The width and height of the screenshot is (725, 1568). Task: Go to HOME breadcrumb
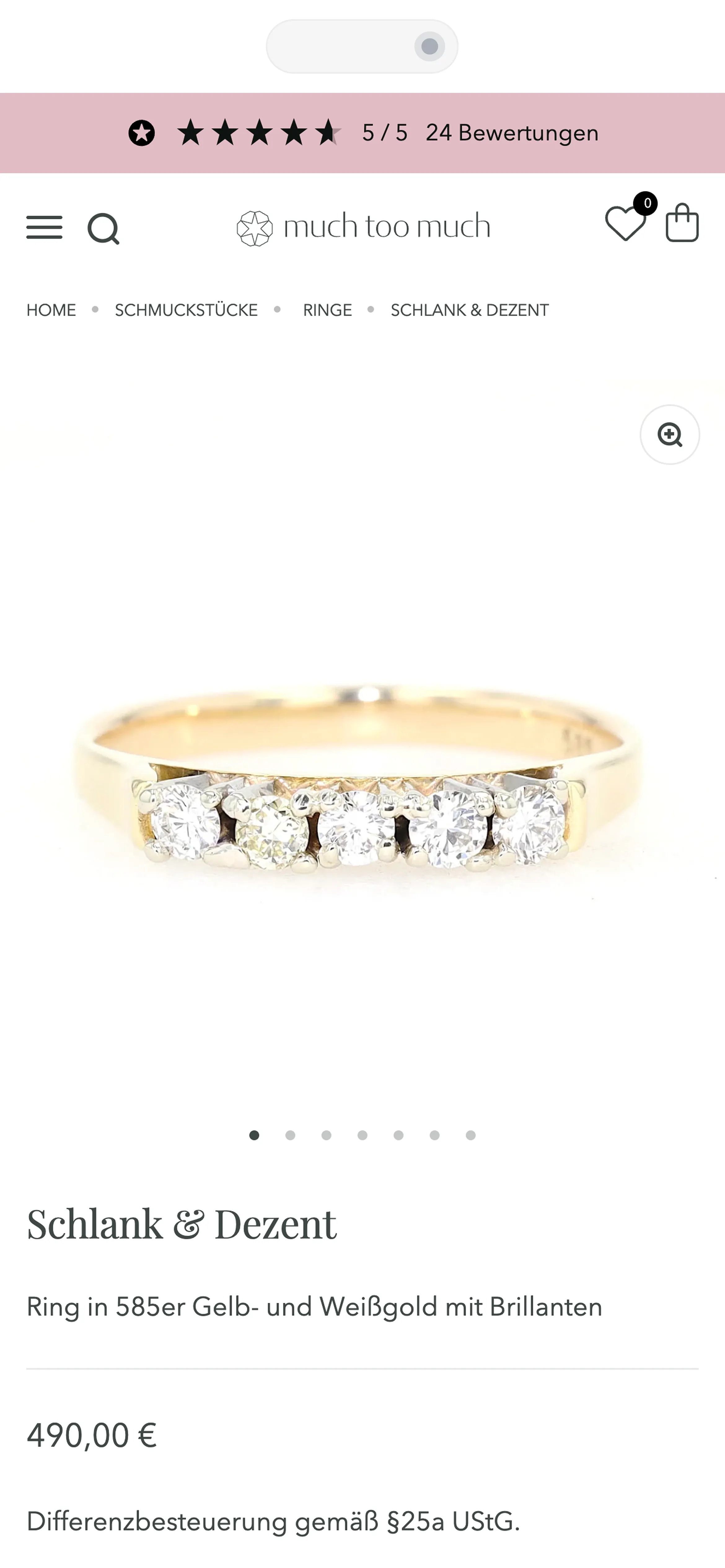51,310
